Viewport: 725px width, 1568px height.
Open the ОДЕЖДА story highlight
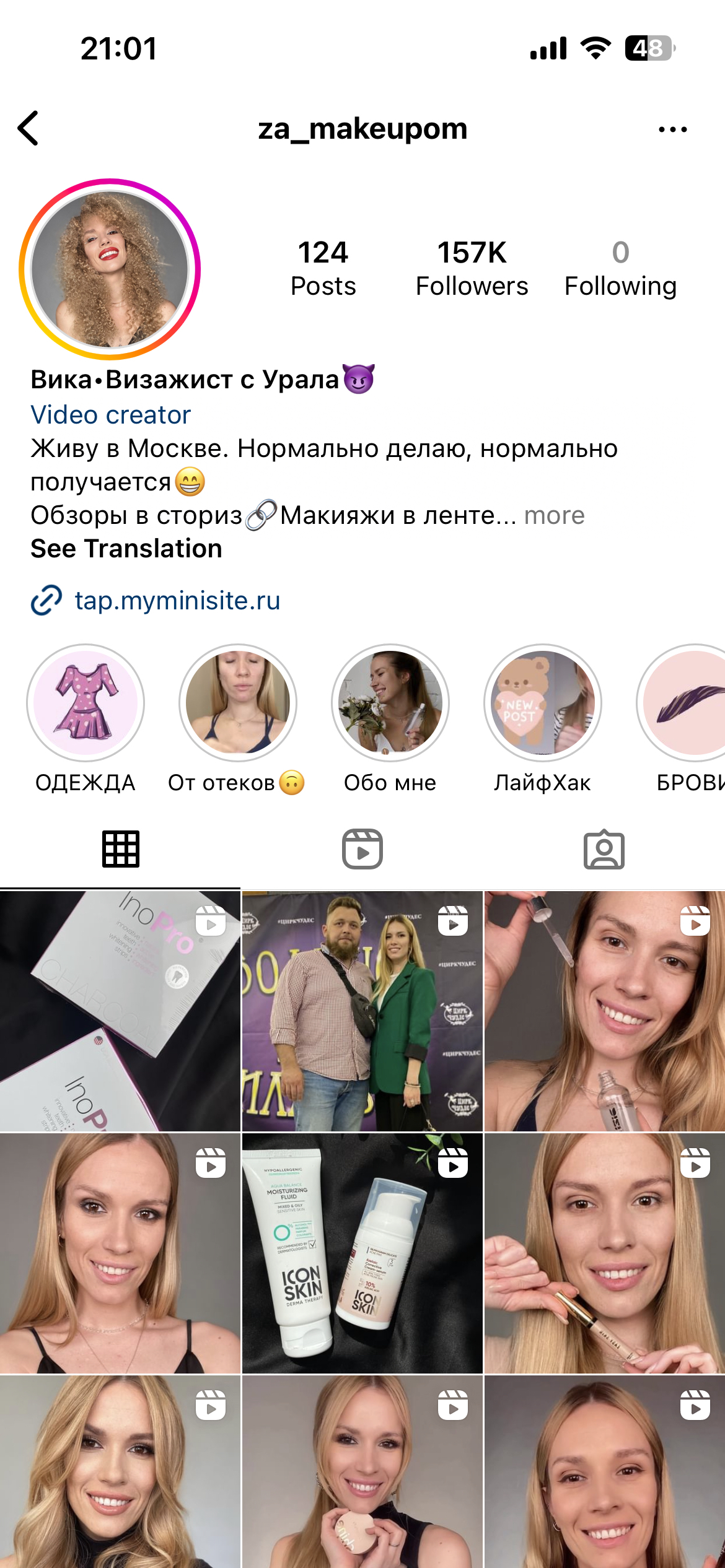(86, 703)
